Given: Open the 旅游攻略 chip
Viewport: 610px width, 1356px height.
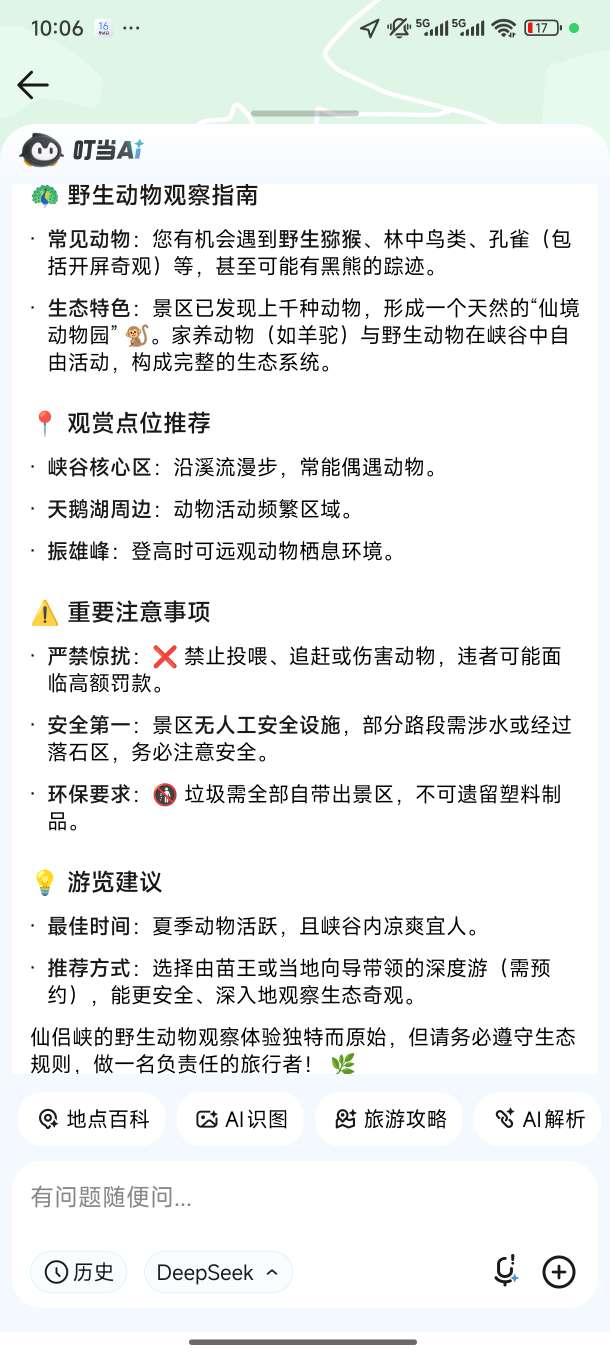Looking at the screenshot, I should [390, 1119].
